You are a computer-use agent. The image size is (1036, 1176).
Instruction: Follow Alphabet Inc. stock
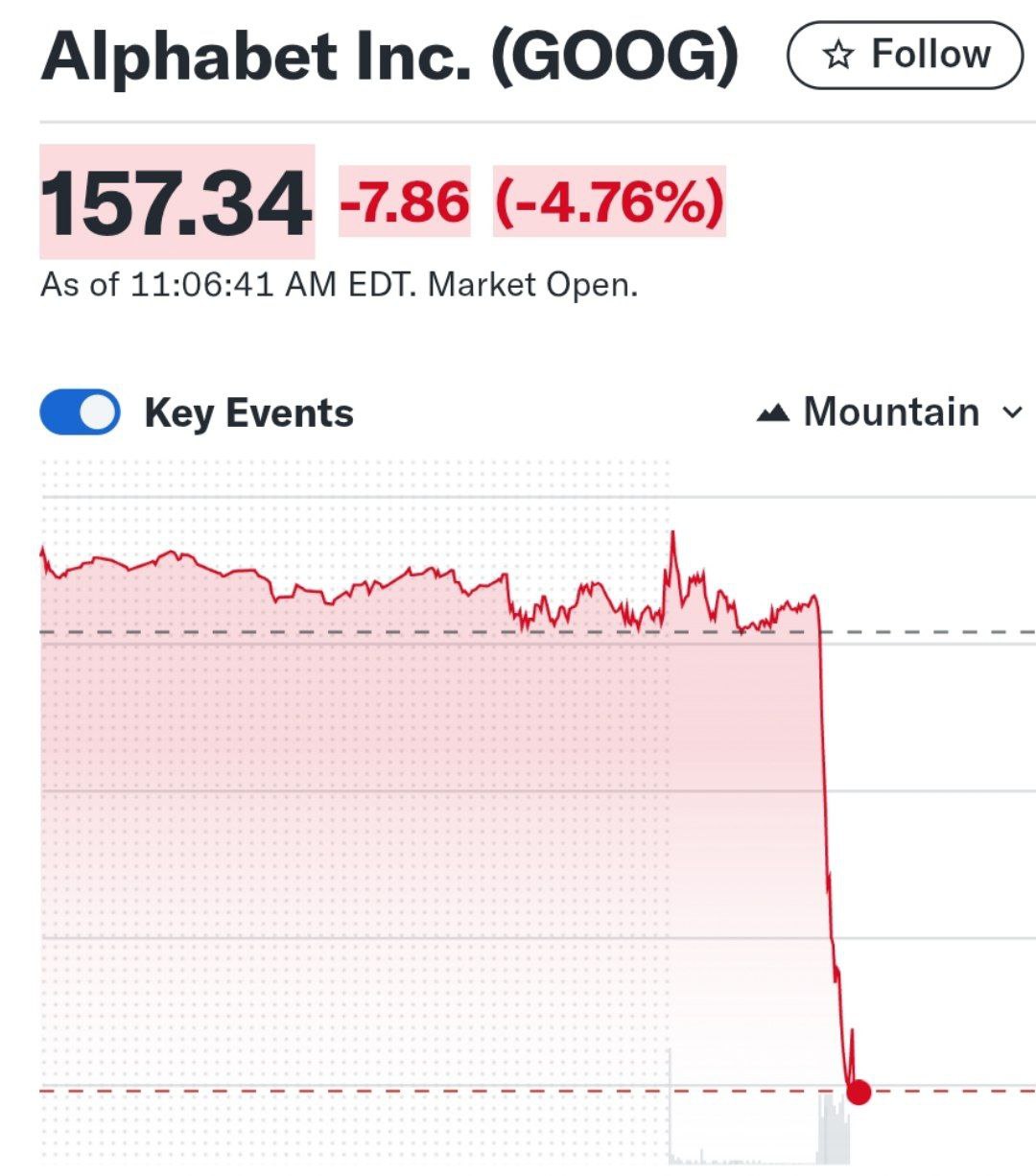(905, 56)
